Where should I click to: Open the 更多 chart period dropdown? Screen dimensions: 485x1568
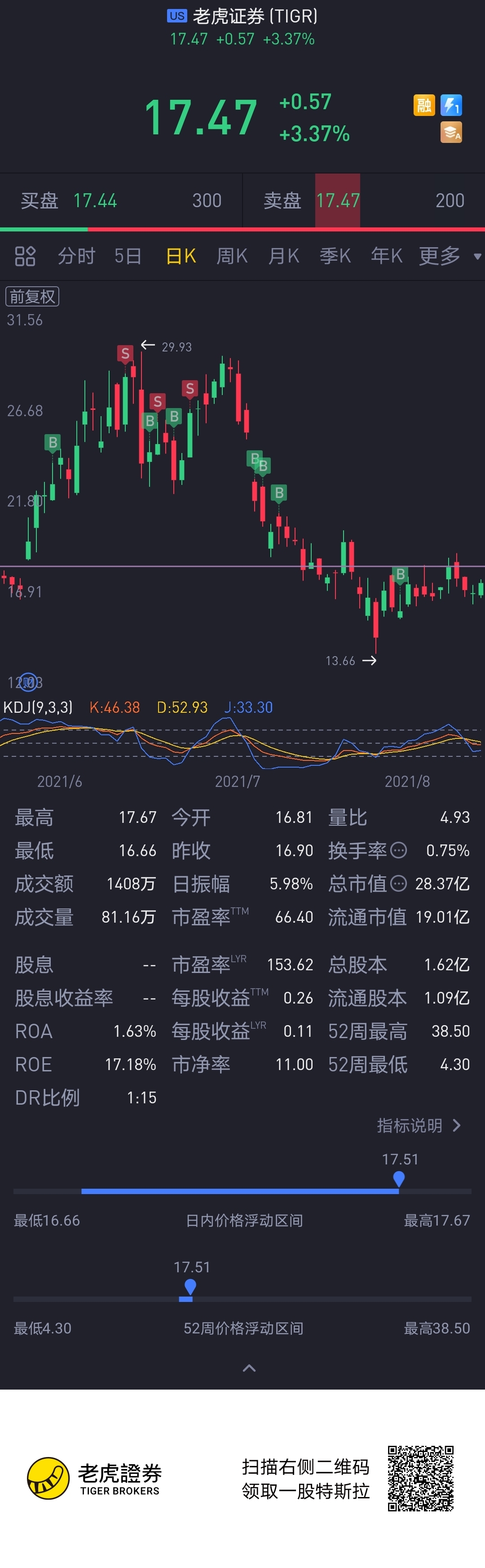[449, 256]
